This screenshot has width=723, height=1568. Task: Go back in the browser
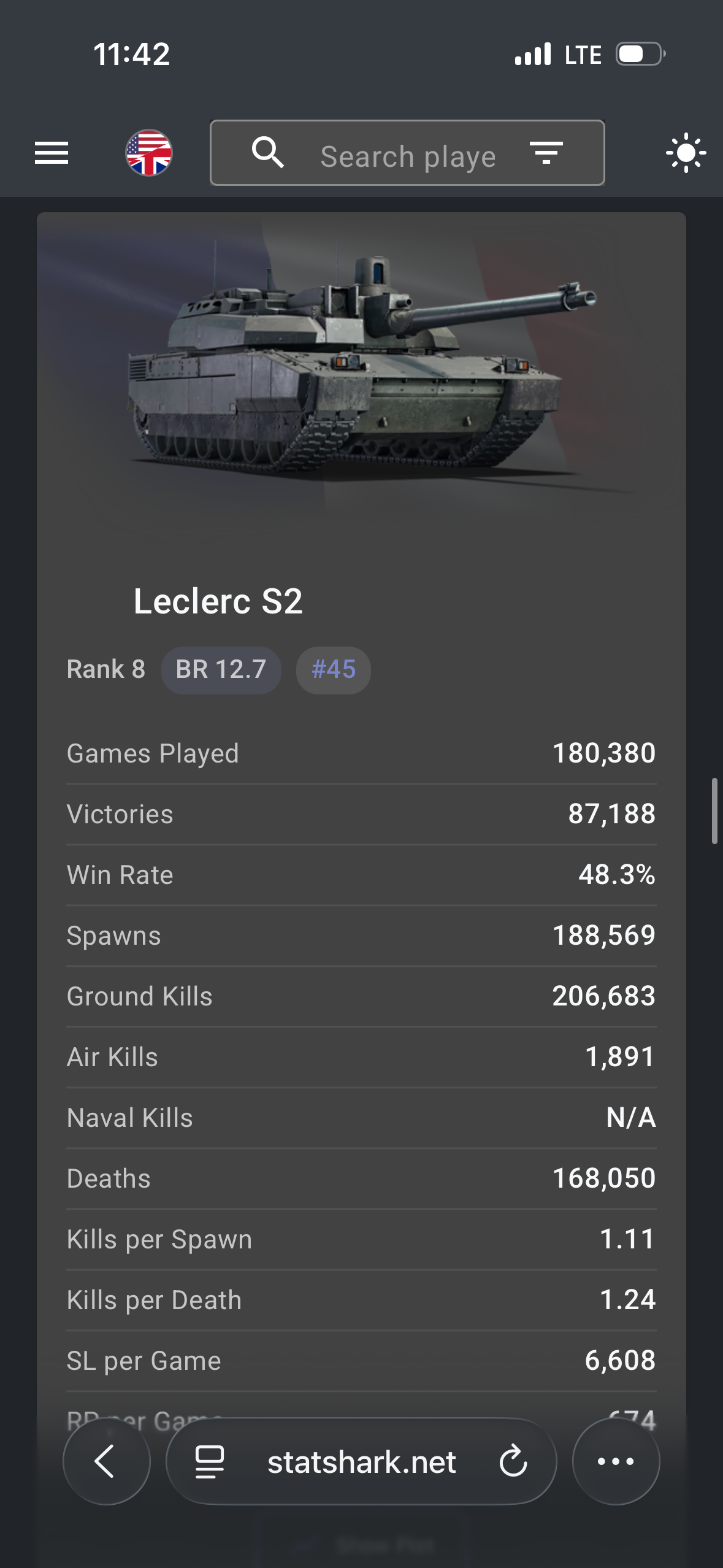tap(106, 1461)
